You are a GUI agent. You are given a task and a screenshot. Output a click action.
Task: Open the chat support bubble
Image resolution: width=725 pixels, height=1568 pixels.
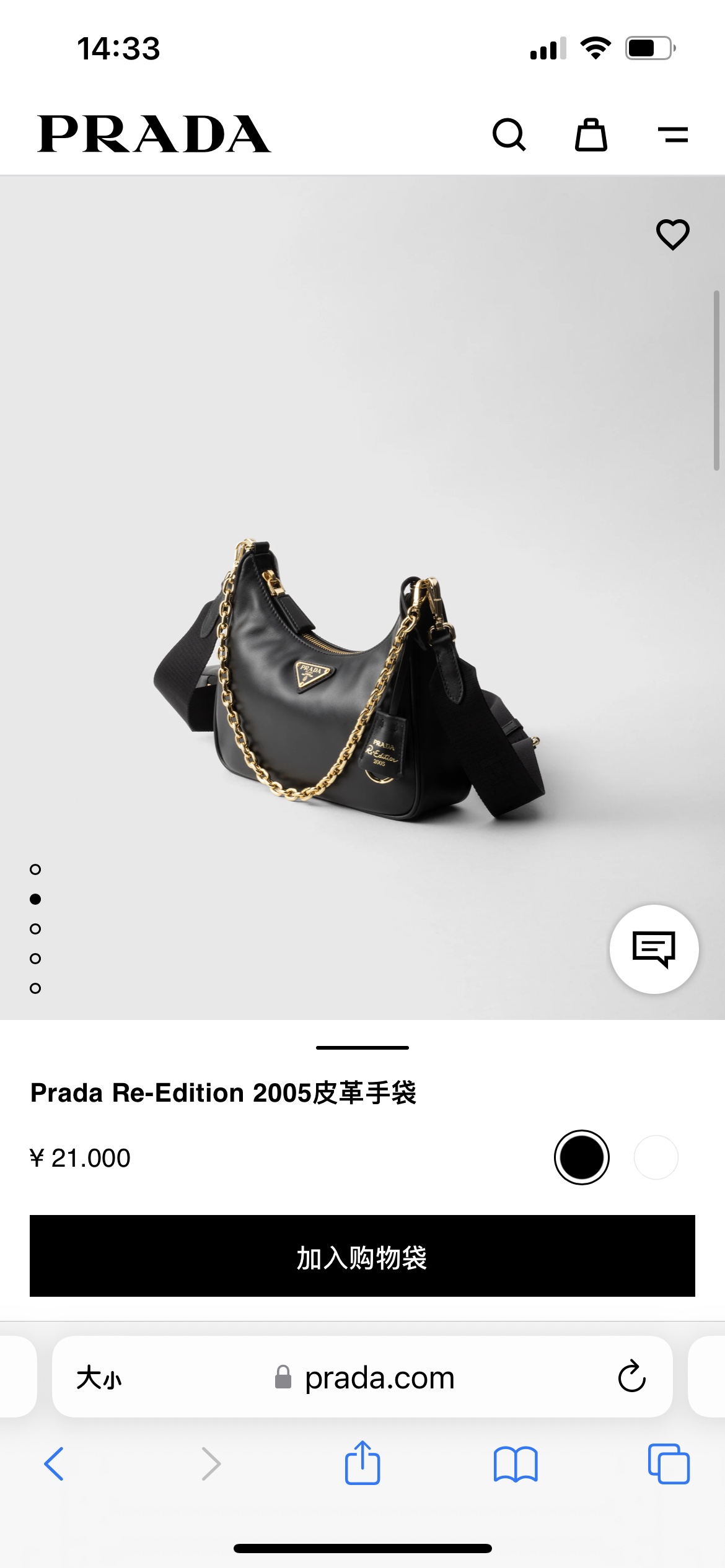point(654,949)
